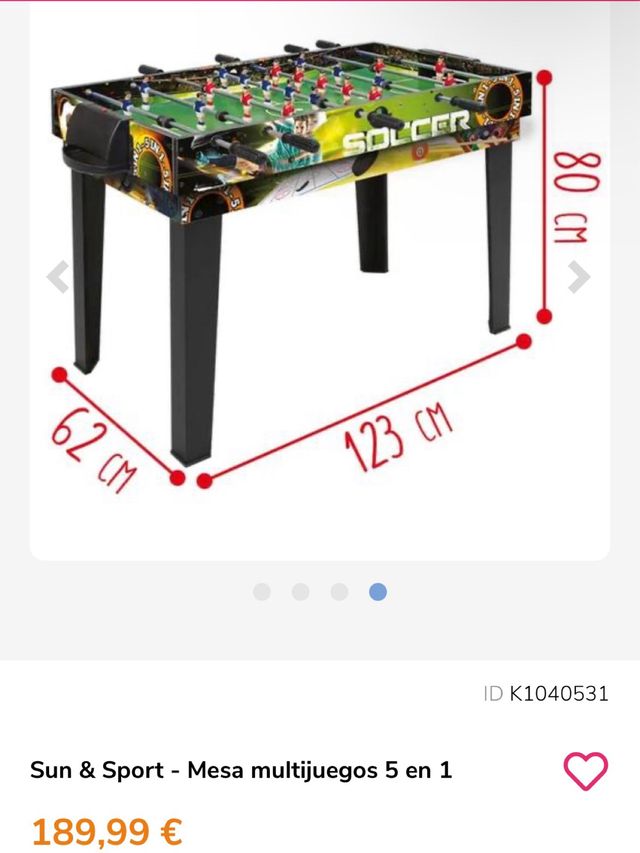This screenshot has width=640, height=853.
Task: Jump to the first image dot
Action: pos(262,591)
